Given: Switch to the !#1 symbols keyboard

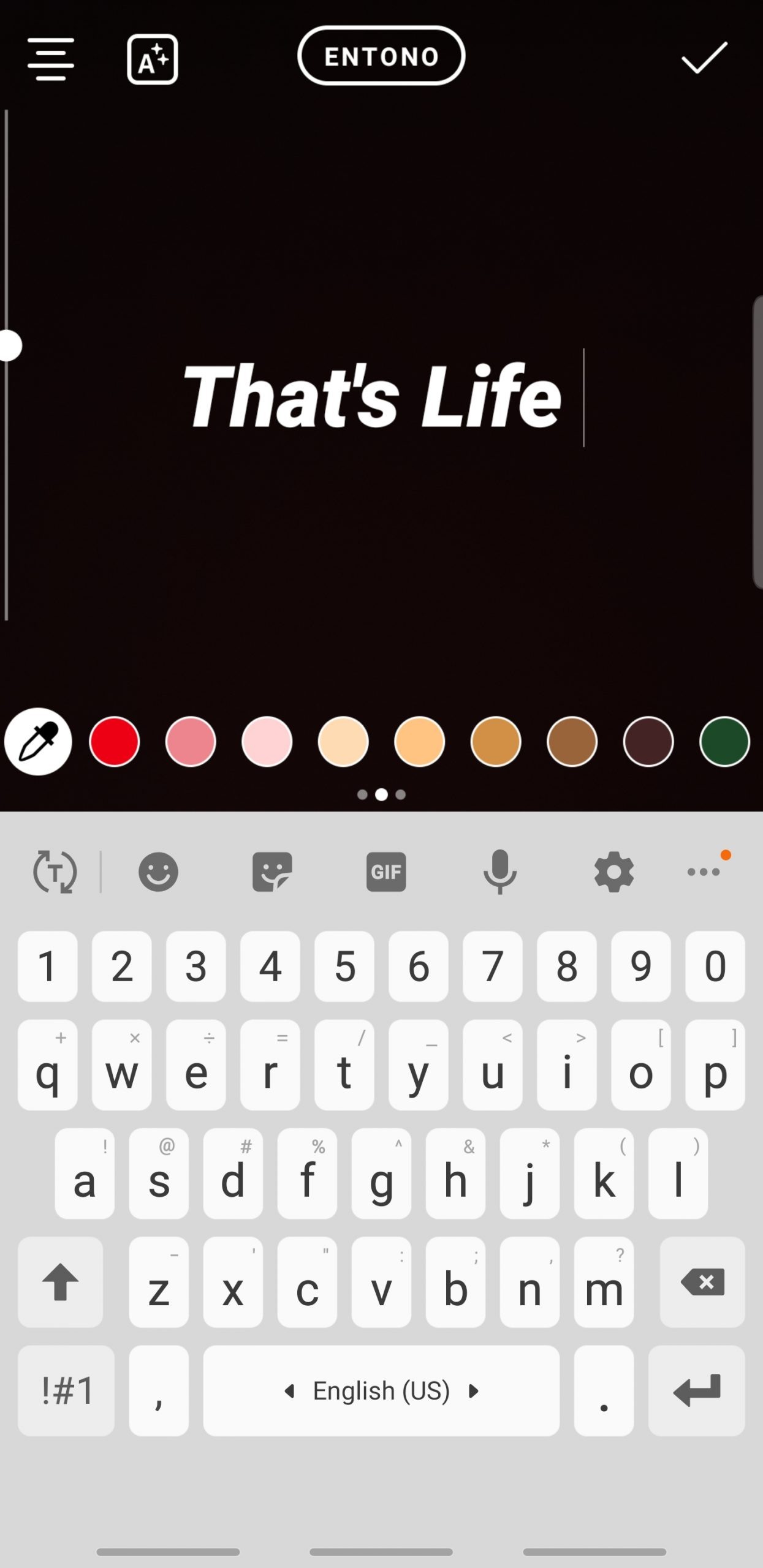Looking at the screenshot, I should (x=66, y=1390).
